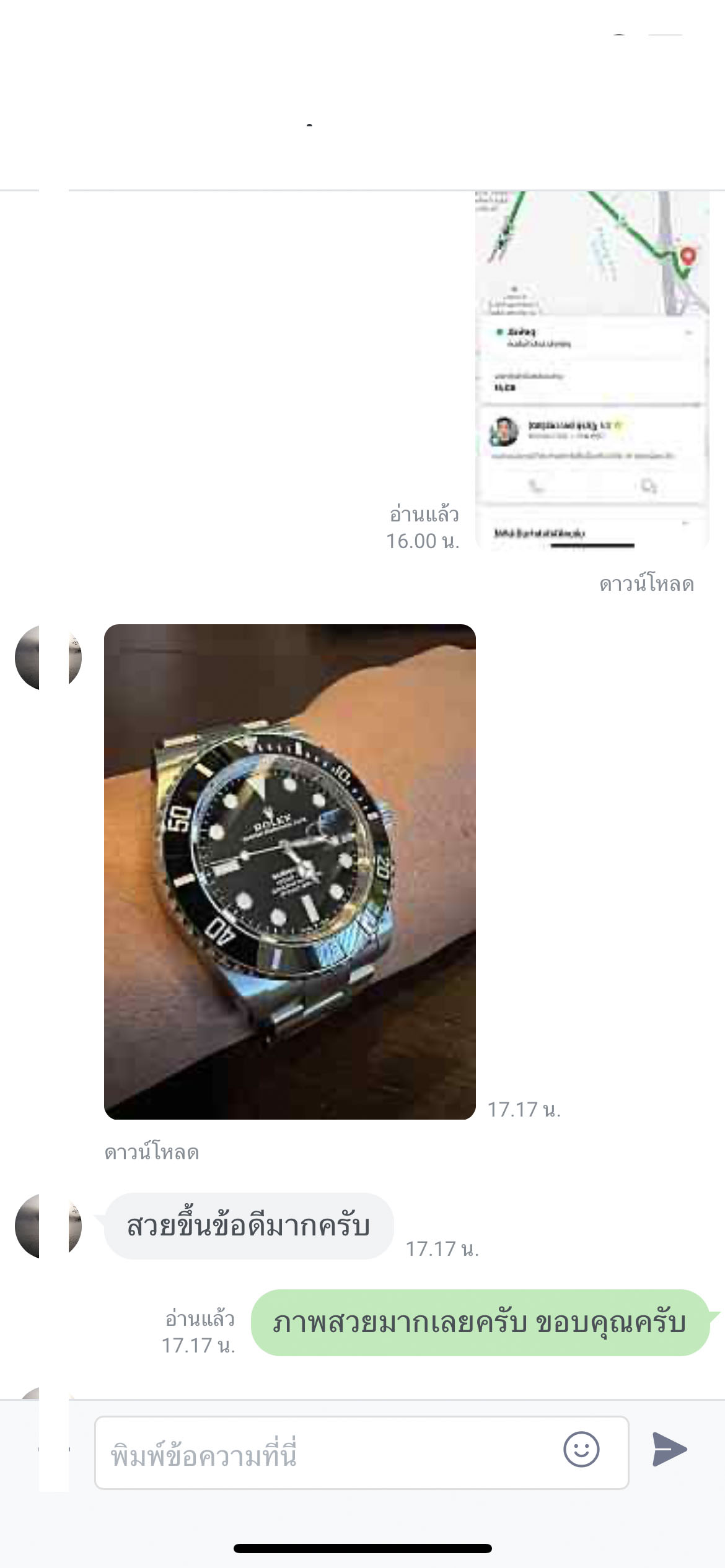This screenshot has height=1568, width=725.
Task: Download the map screenshot via ดาวน์โหลด
Action: click(646, 584)
